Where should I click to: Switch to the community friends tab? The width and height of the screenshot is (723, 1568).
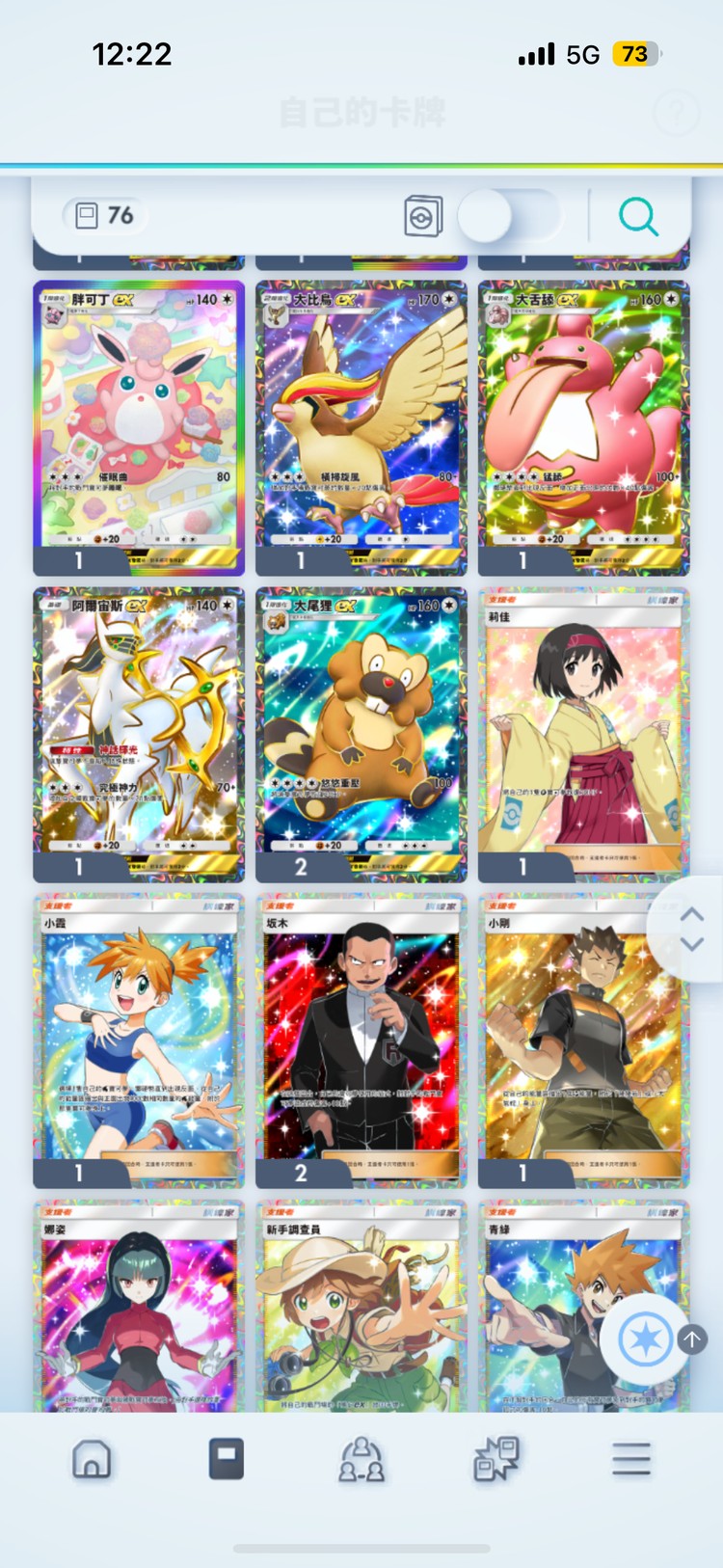pos(361,1459)
